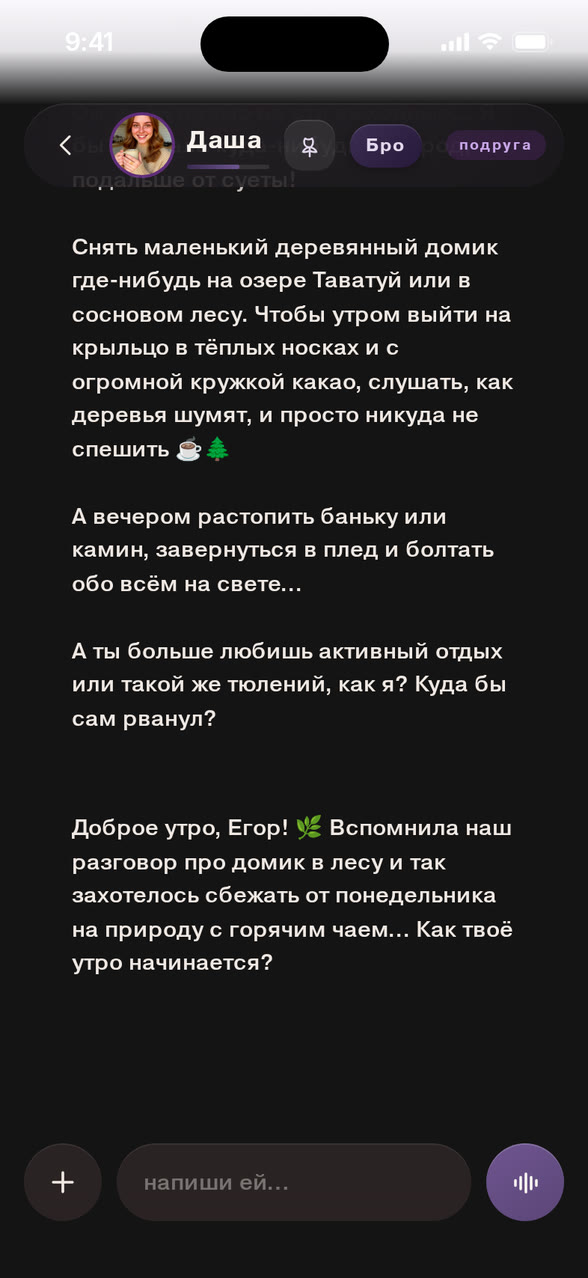Tap the подруга label chip
This screenshot has height=1278, width=588.
(x=495, y=145)
